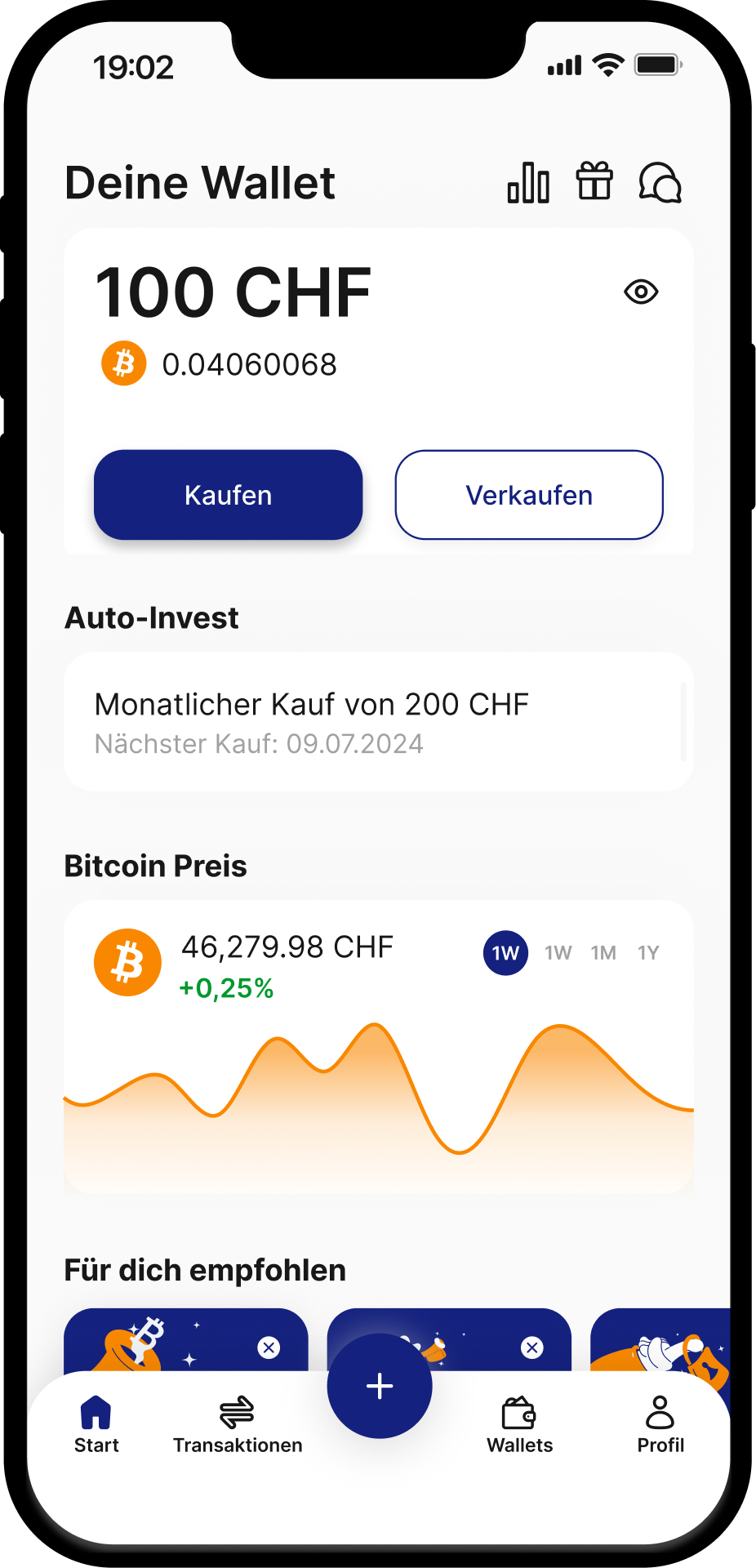
Task: Open the Transaktionen tab
Action: pyautogui.click(x=238, y=1425)
